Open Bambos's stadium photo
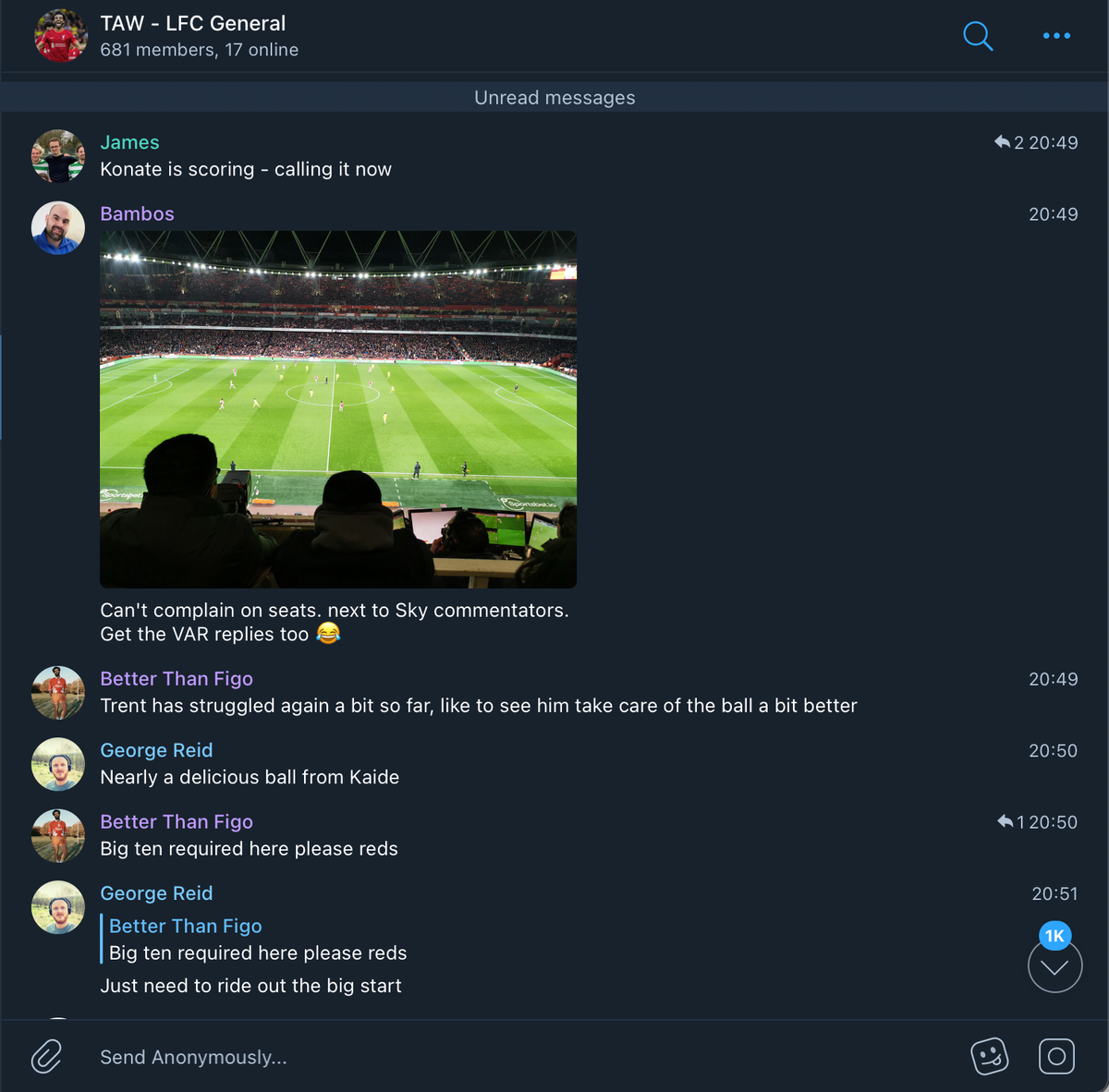The image size is (1109, 1092). click(337, 408)
